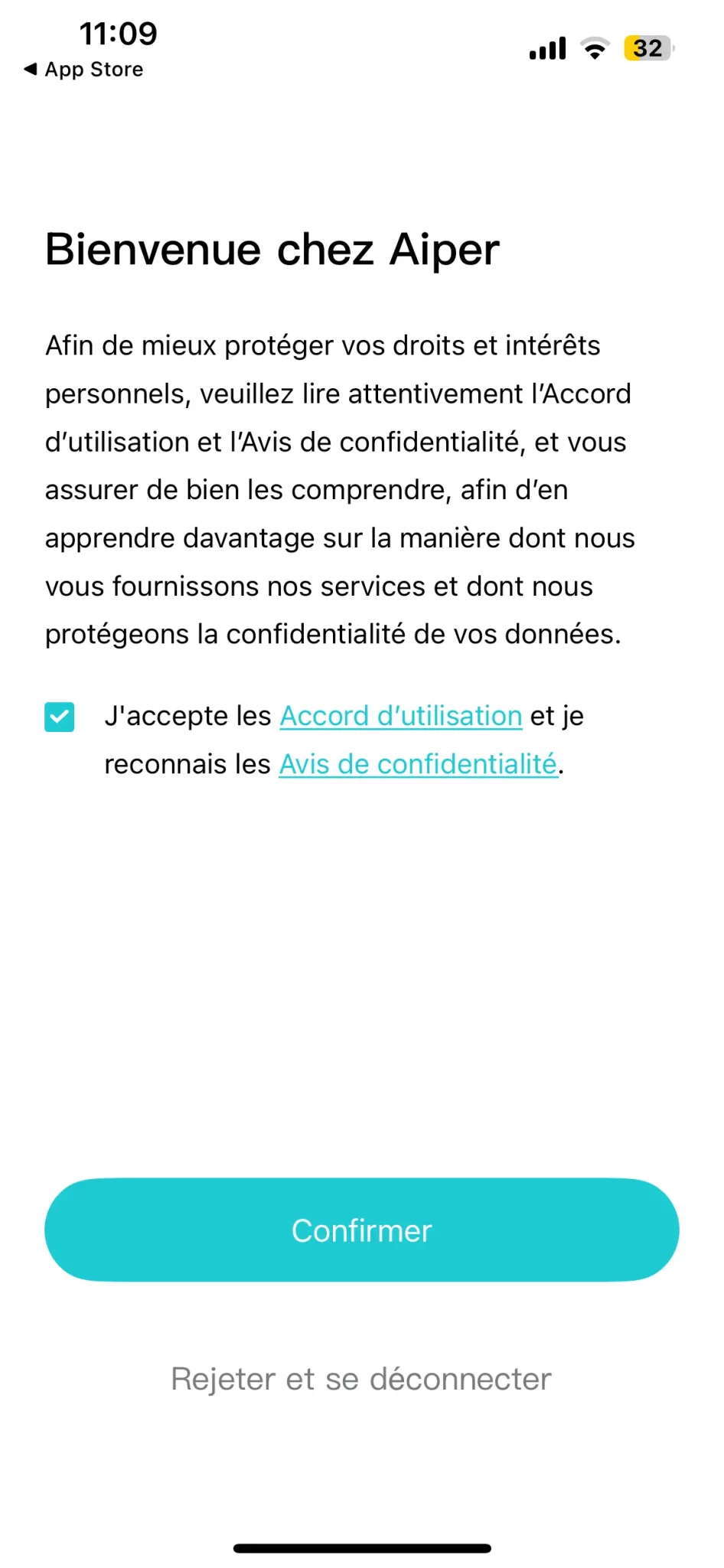Open the Accord d'utilisation link

coord(401,716)
